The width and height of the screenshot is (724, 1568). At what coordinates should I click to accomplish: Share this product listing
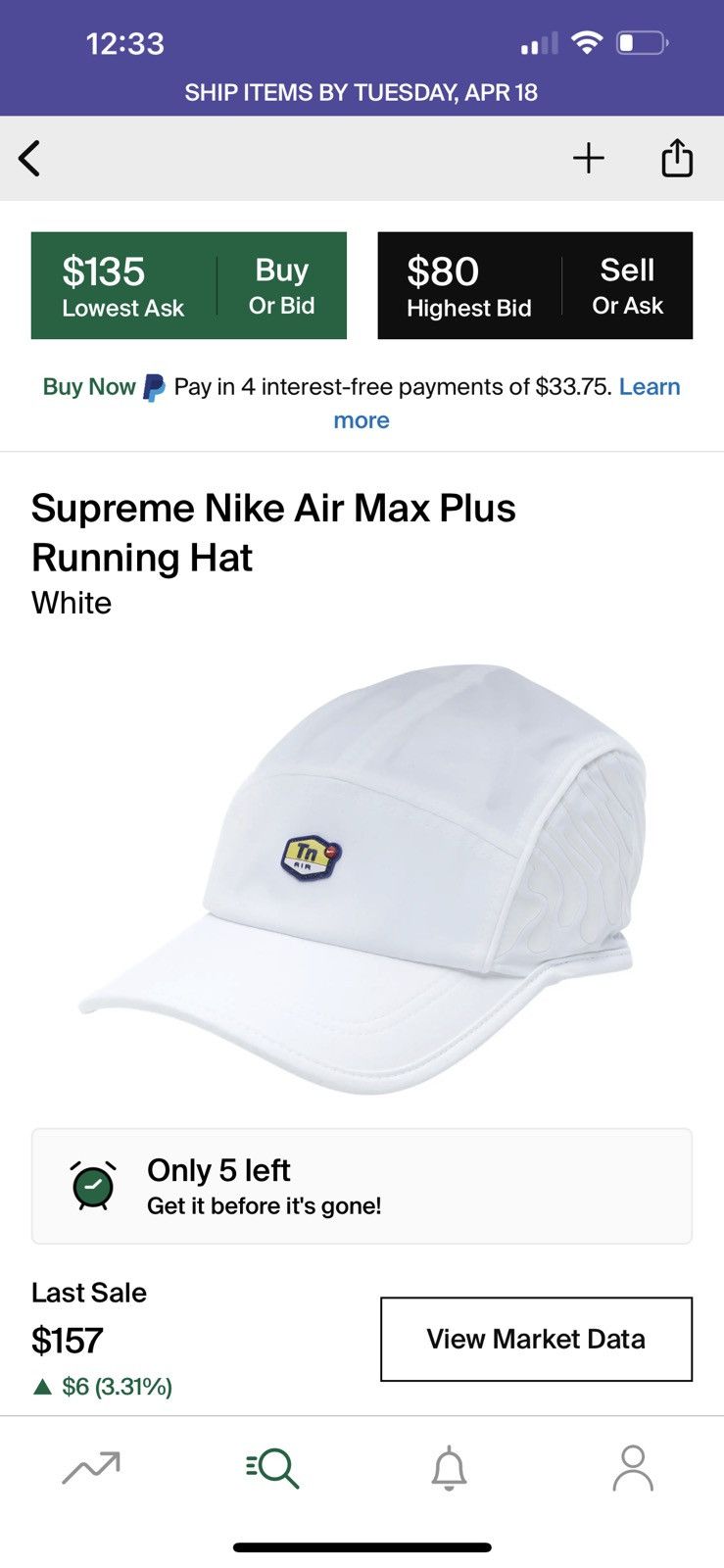(677, 157)
